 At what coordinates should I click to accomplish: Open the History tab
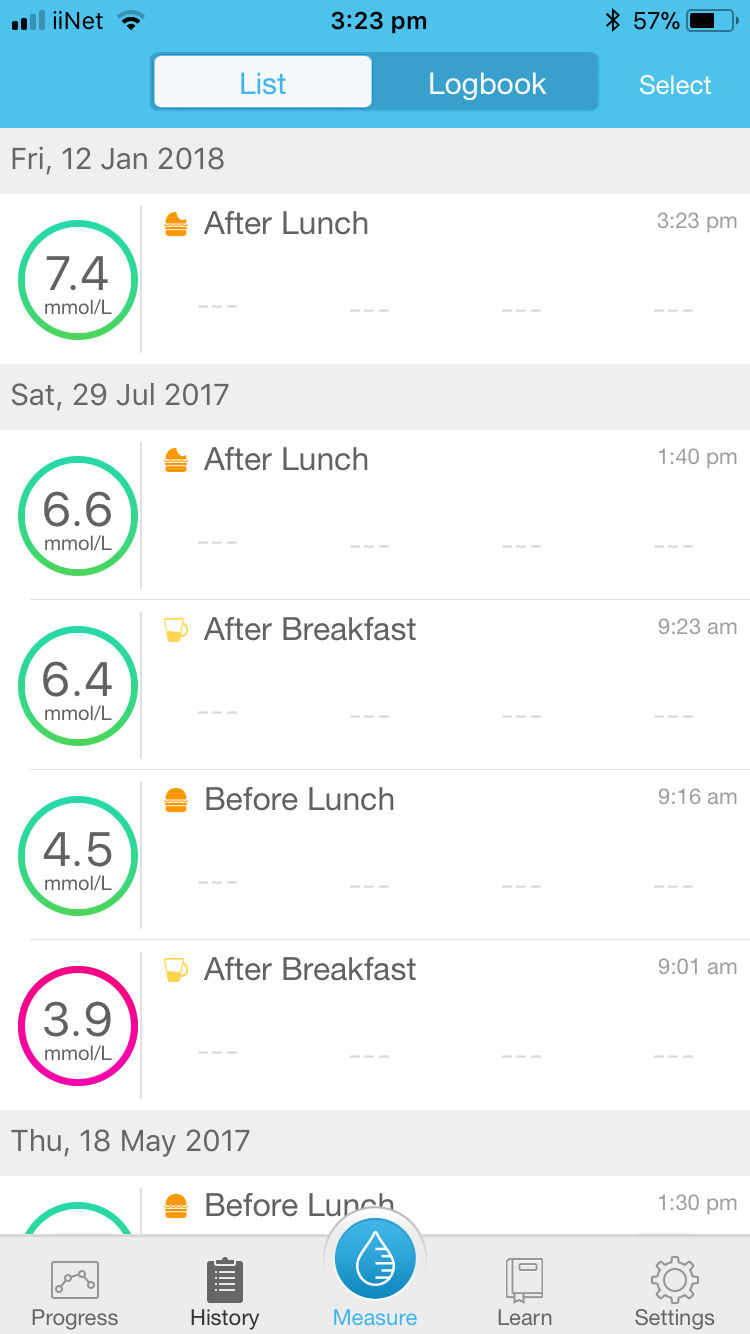[225, 1291]
